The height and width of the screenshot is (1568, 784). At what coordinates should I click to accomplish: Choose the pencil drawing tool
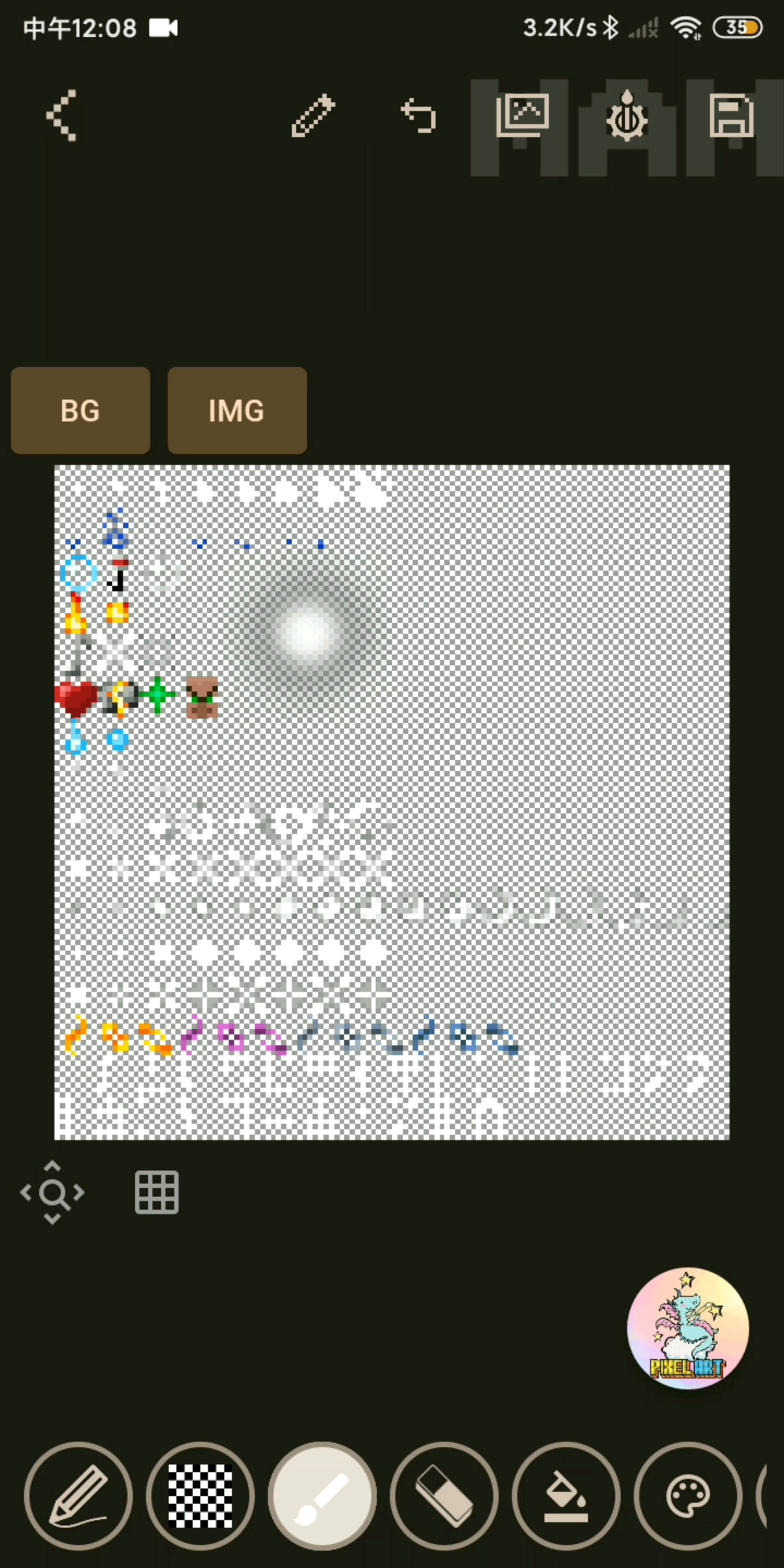(x=78, y=1495)
